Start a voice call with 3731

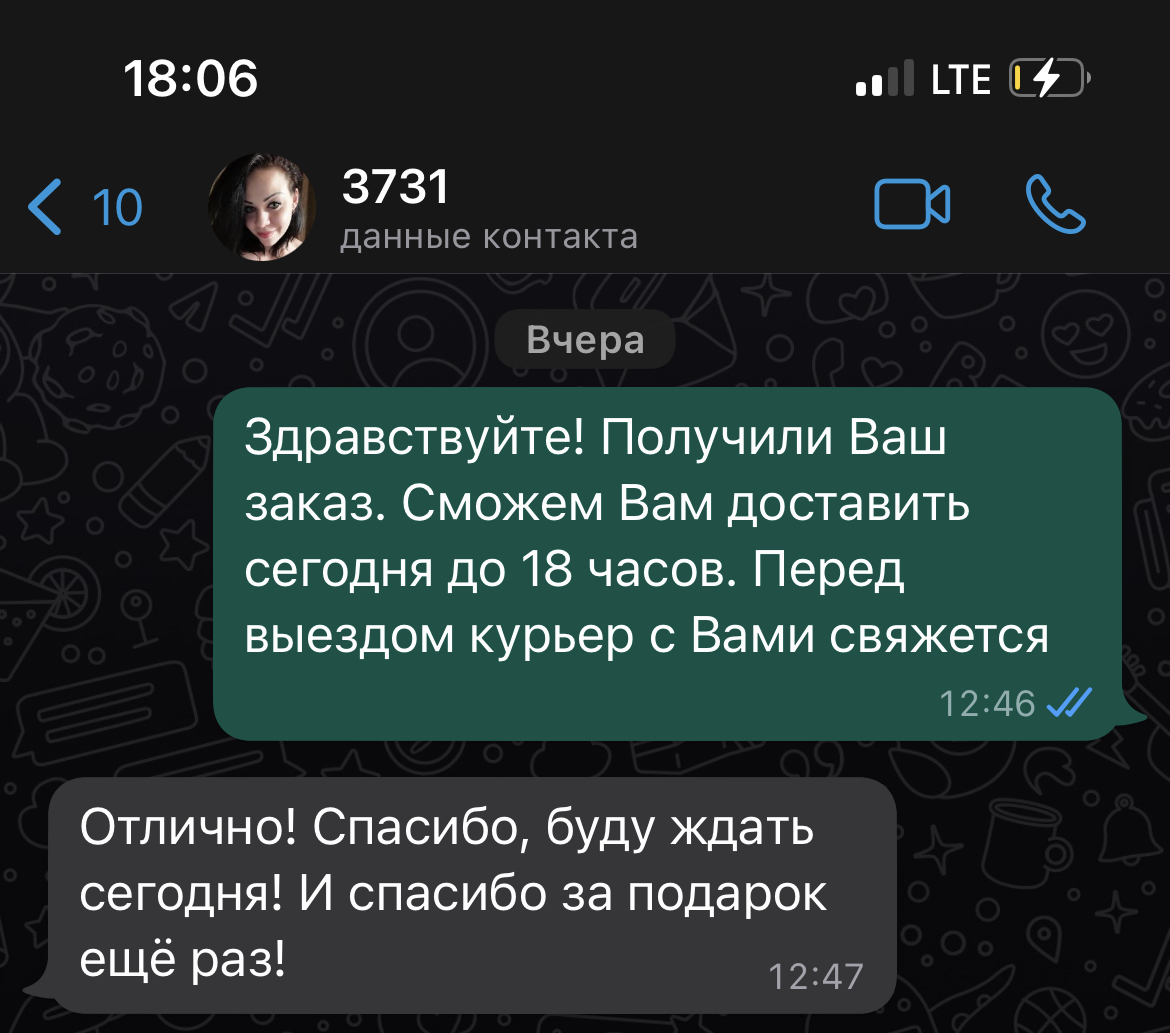click(1055, 205)
